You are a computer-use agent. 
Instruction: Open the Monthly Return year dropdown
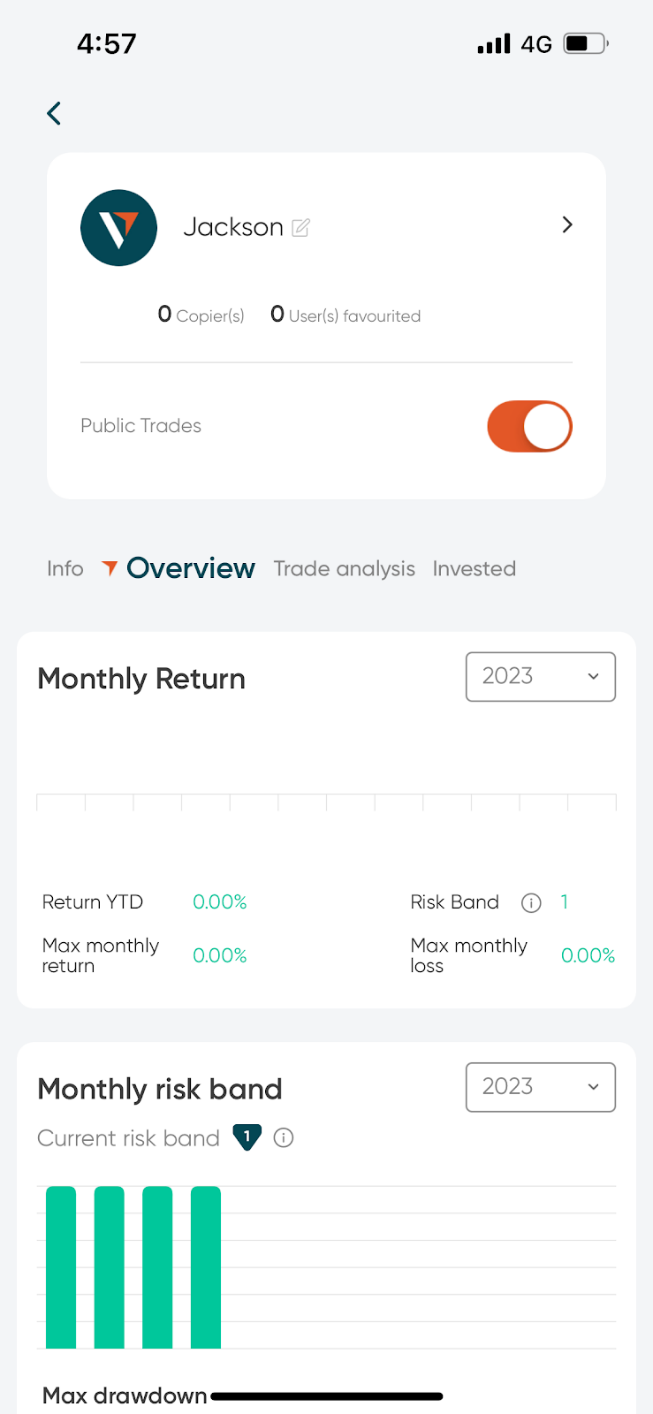[x=541, y=677]
